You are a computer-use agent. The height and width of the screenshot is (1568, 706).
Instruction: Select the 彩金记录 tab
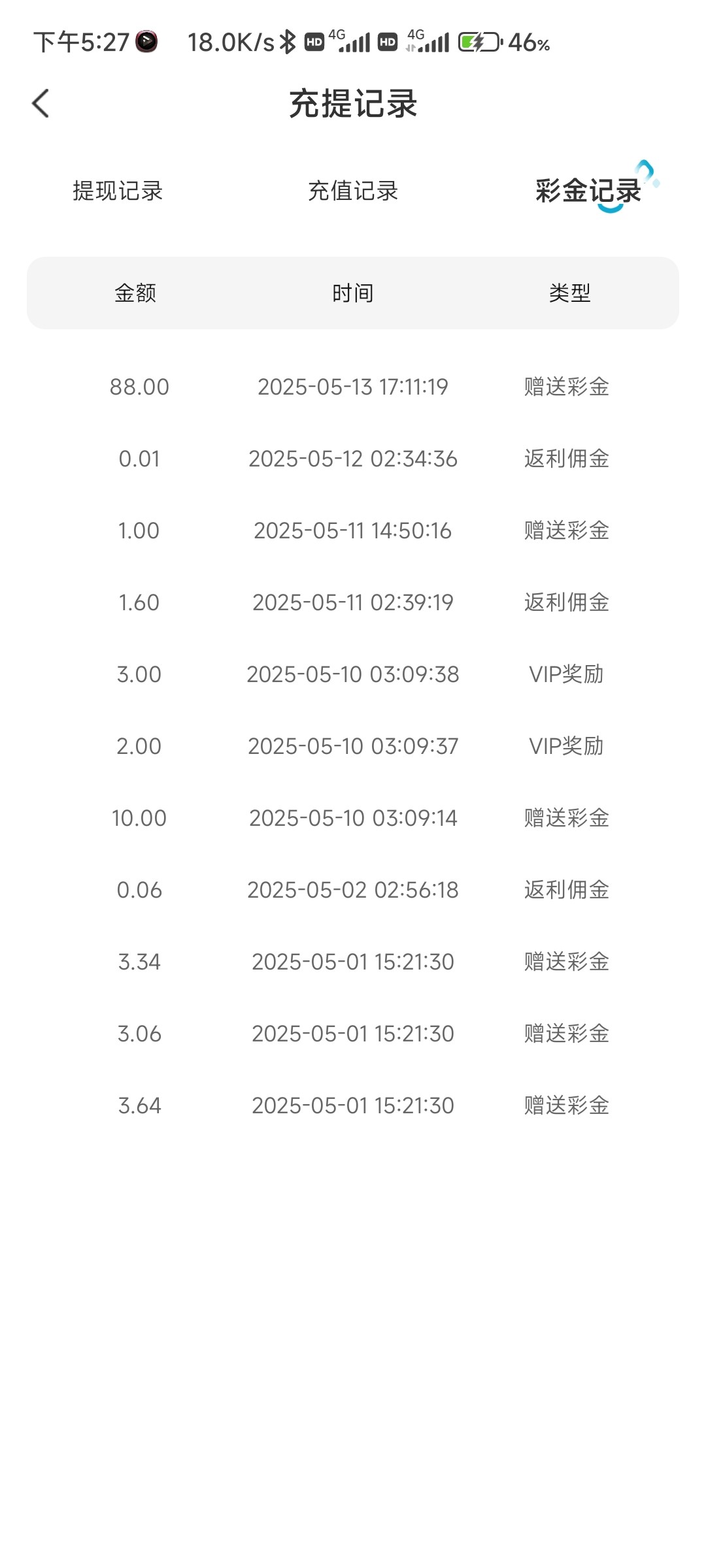click(x=588, y=191)
